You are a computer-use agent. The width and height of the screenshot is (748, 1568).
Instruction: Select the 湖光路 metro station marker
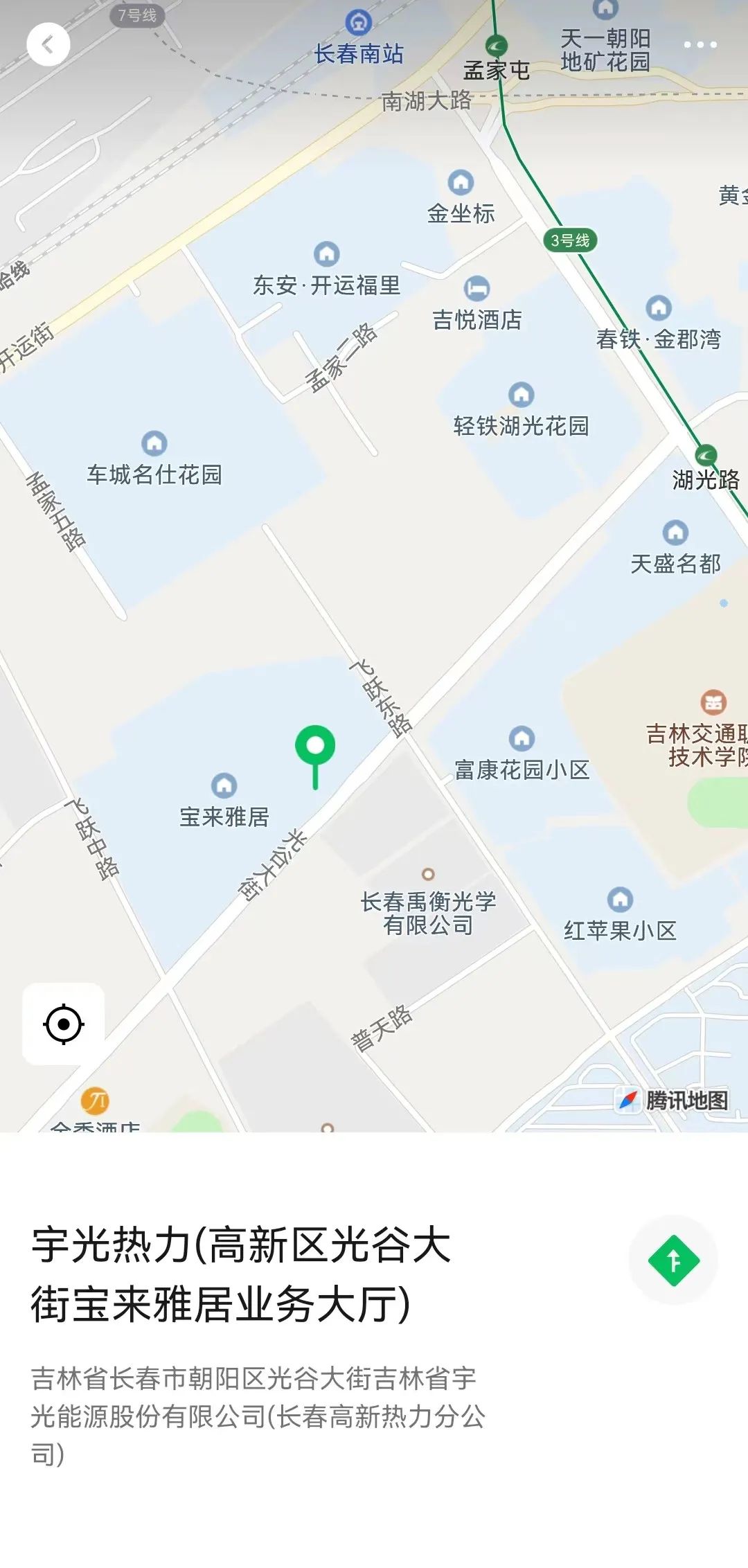[706, 455]
